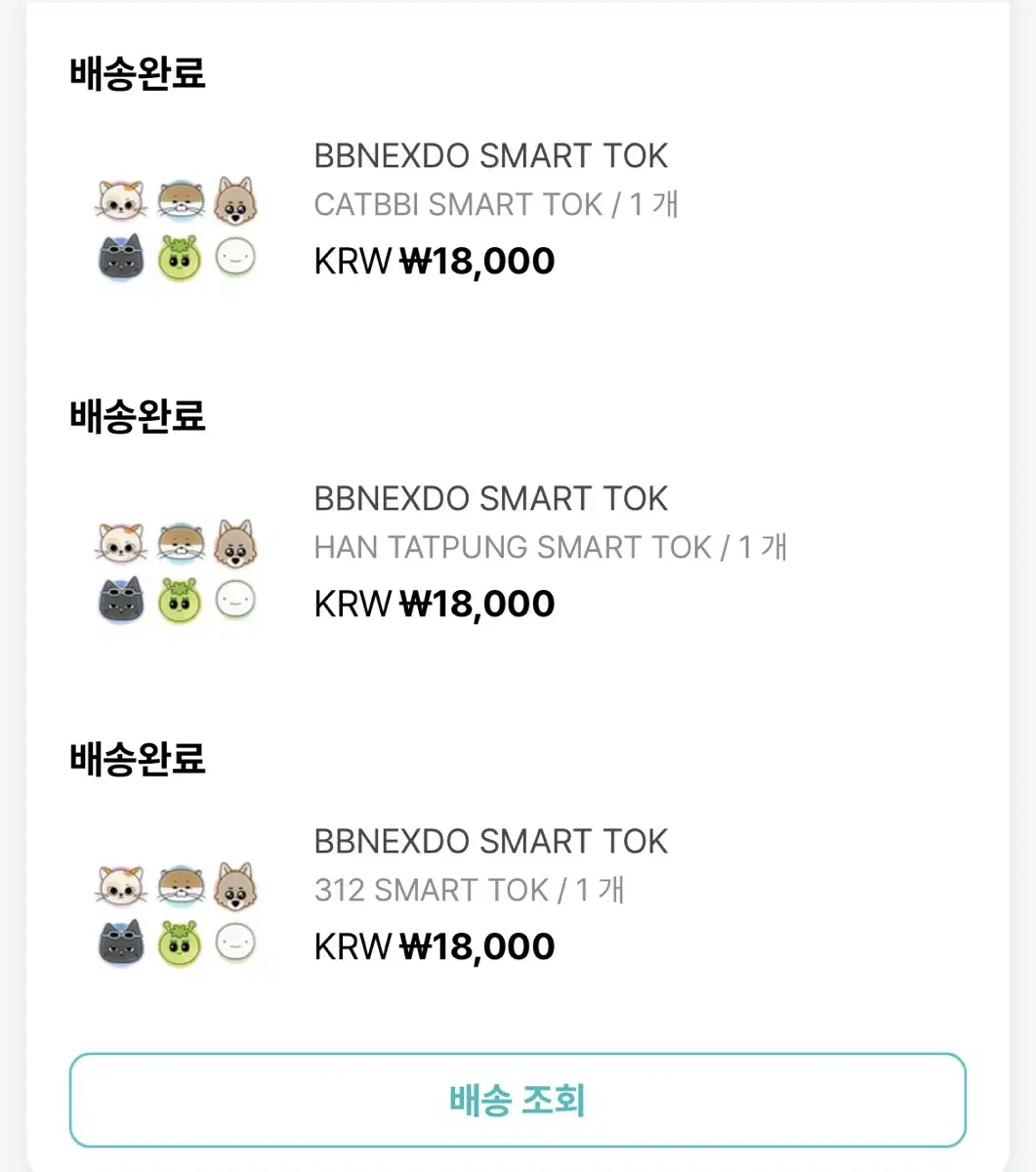This screenshot has height=1172, width=1036.
Task: Click the green monster character icon
Action: click(181, 257)
